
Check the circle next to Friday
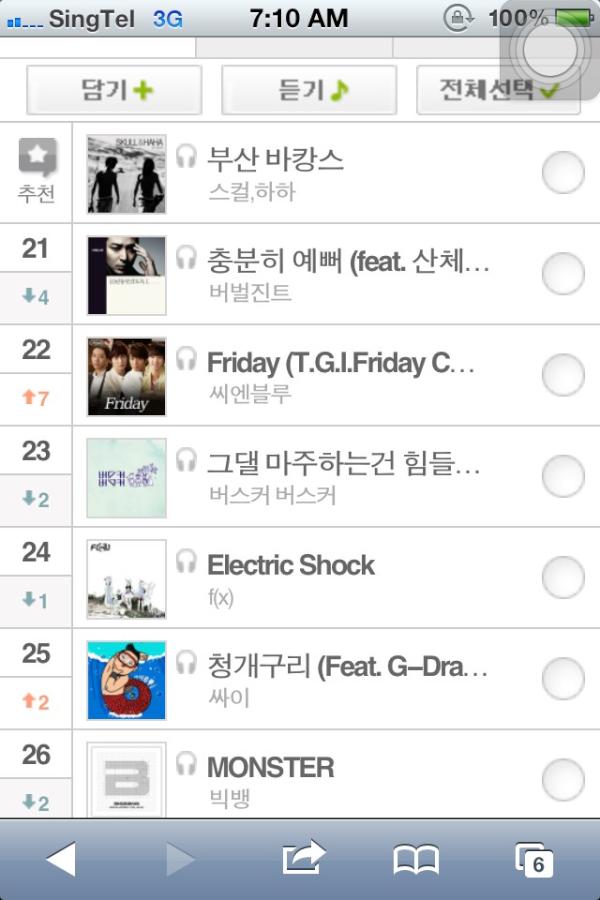point(563,375)
